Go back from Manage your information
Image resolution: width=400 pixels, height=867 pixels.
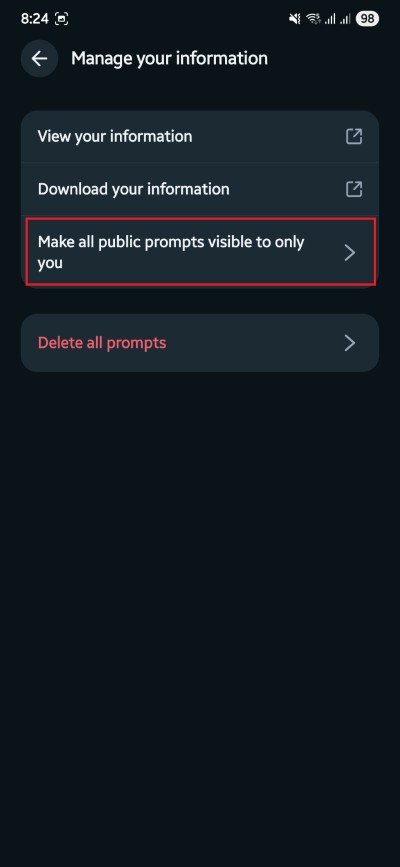(x=39, y=59)
